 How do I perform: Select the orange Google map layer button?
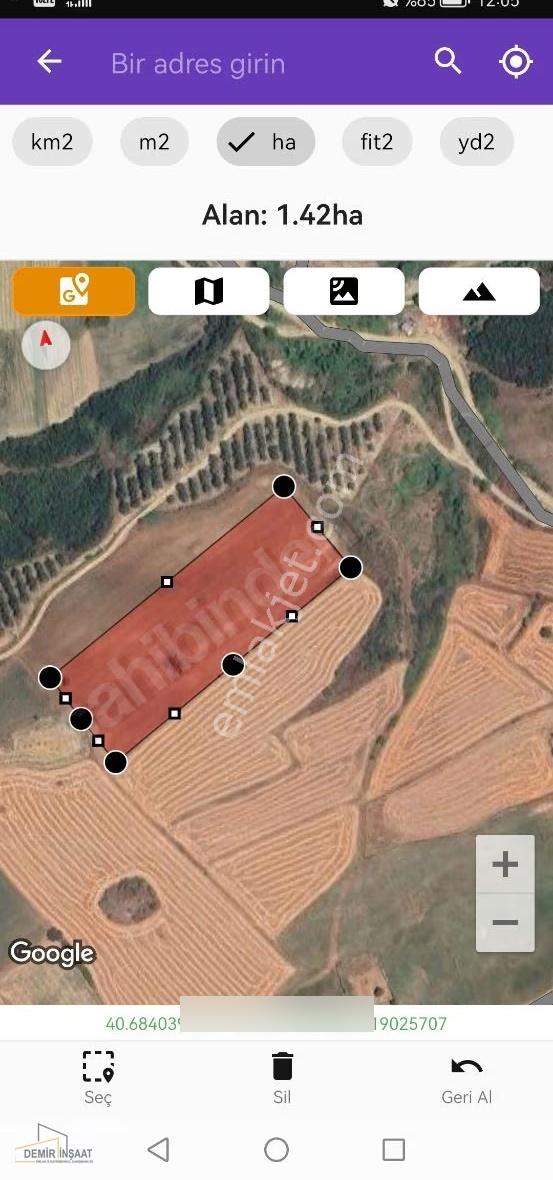74,290
